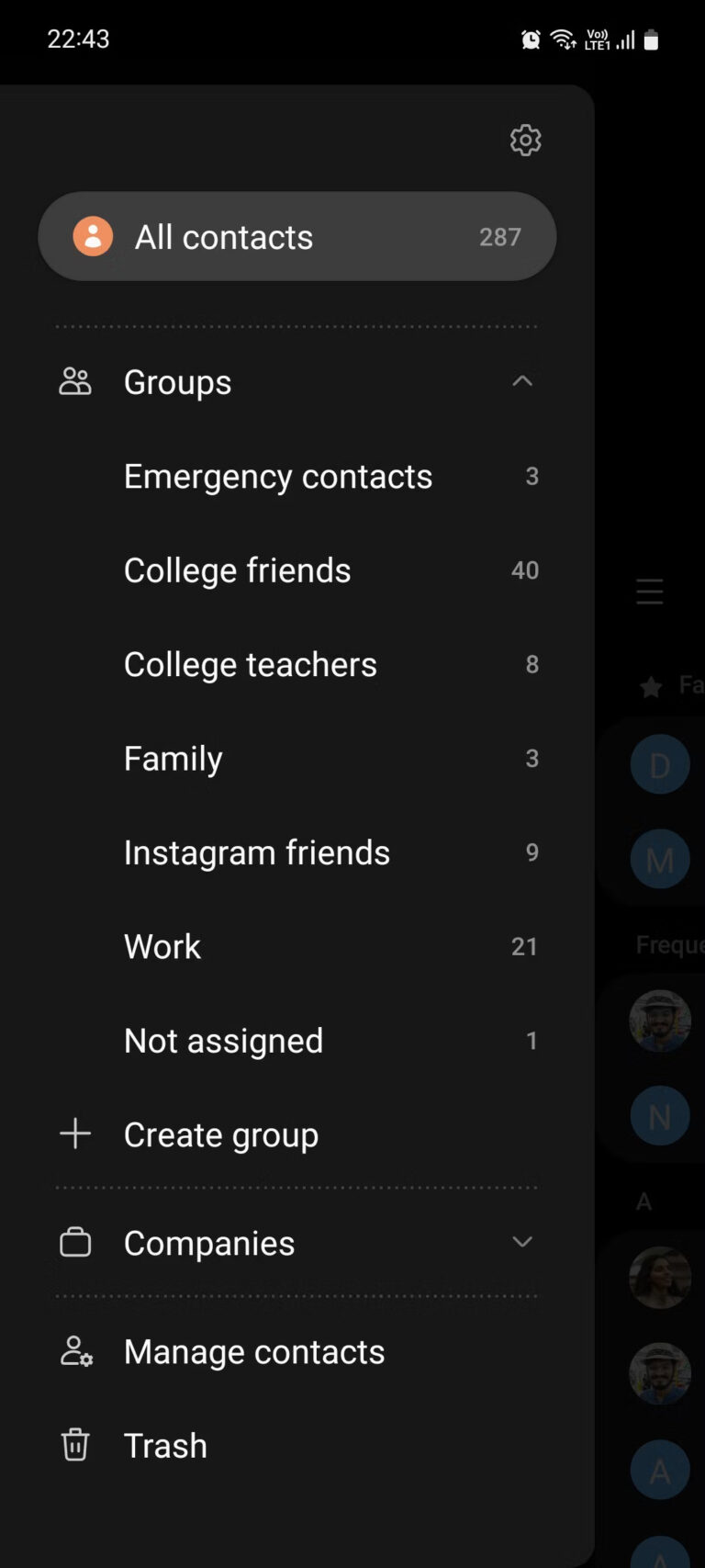Open Trash via the trash bin icon
705x1568 pixels.
click(75, 1445)
